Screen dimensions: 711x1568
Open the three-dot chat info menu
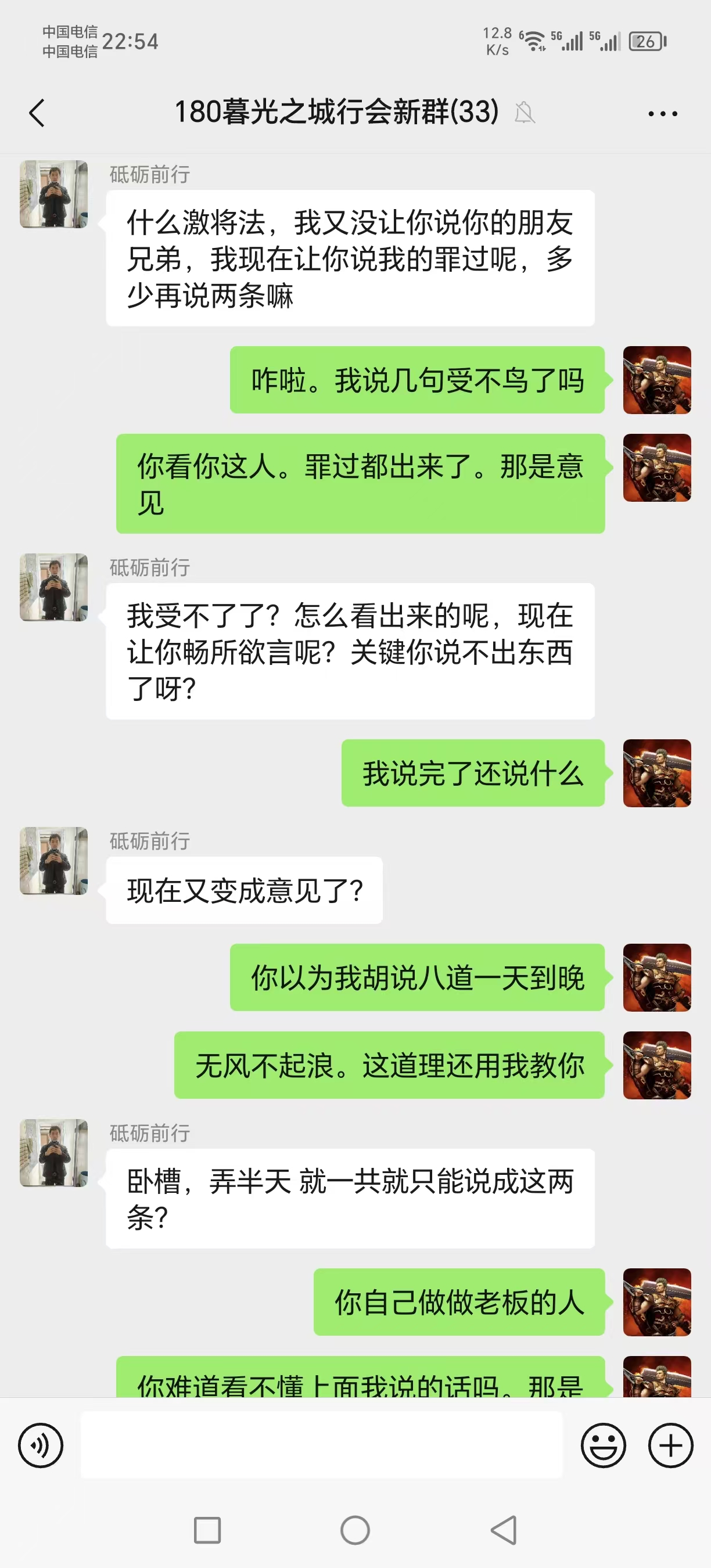coord(662,113)
